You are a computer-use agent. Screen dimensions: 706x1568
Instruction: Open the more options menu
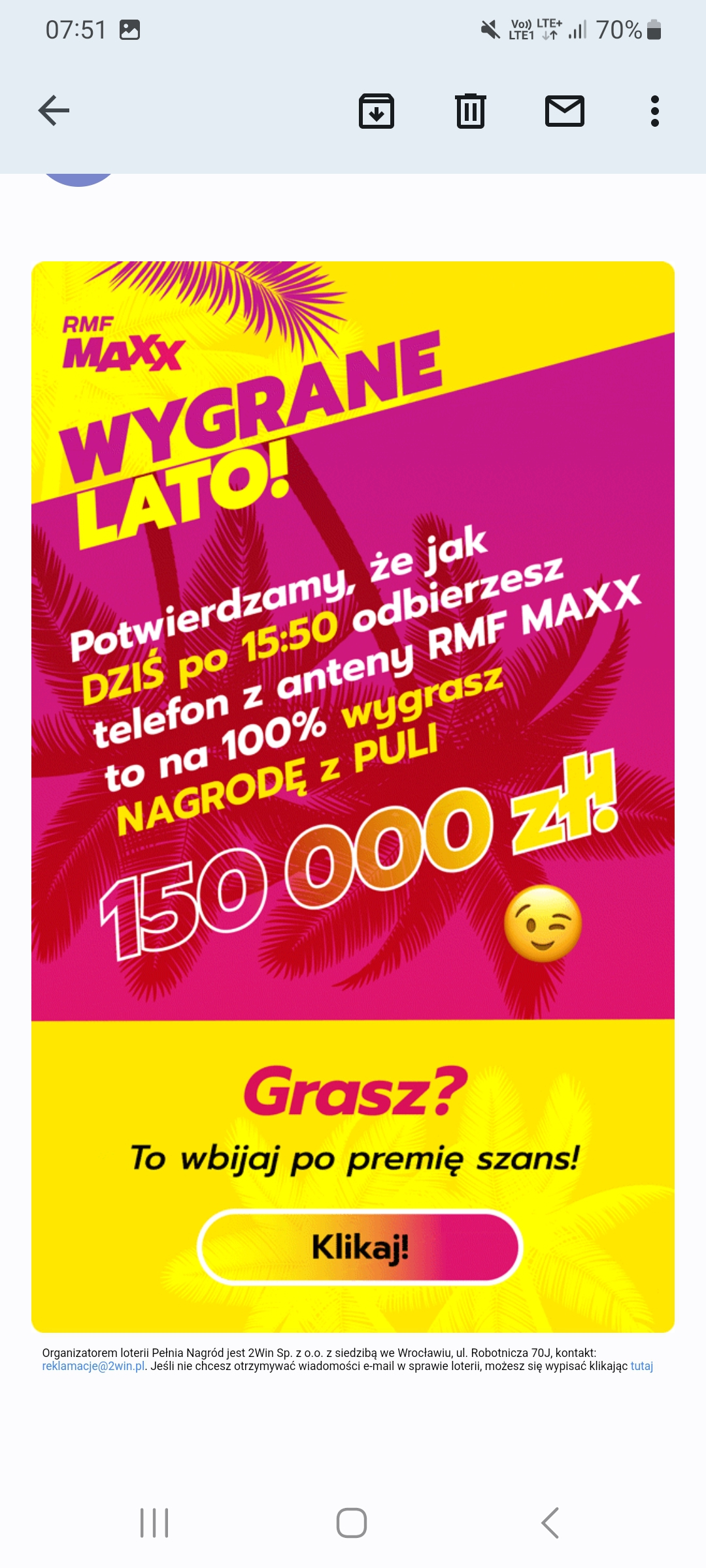pos(654,110)
